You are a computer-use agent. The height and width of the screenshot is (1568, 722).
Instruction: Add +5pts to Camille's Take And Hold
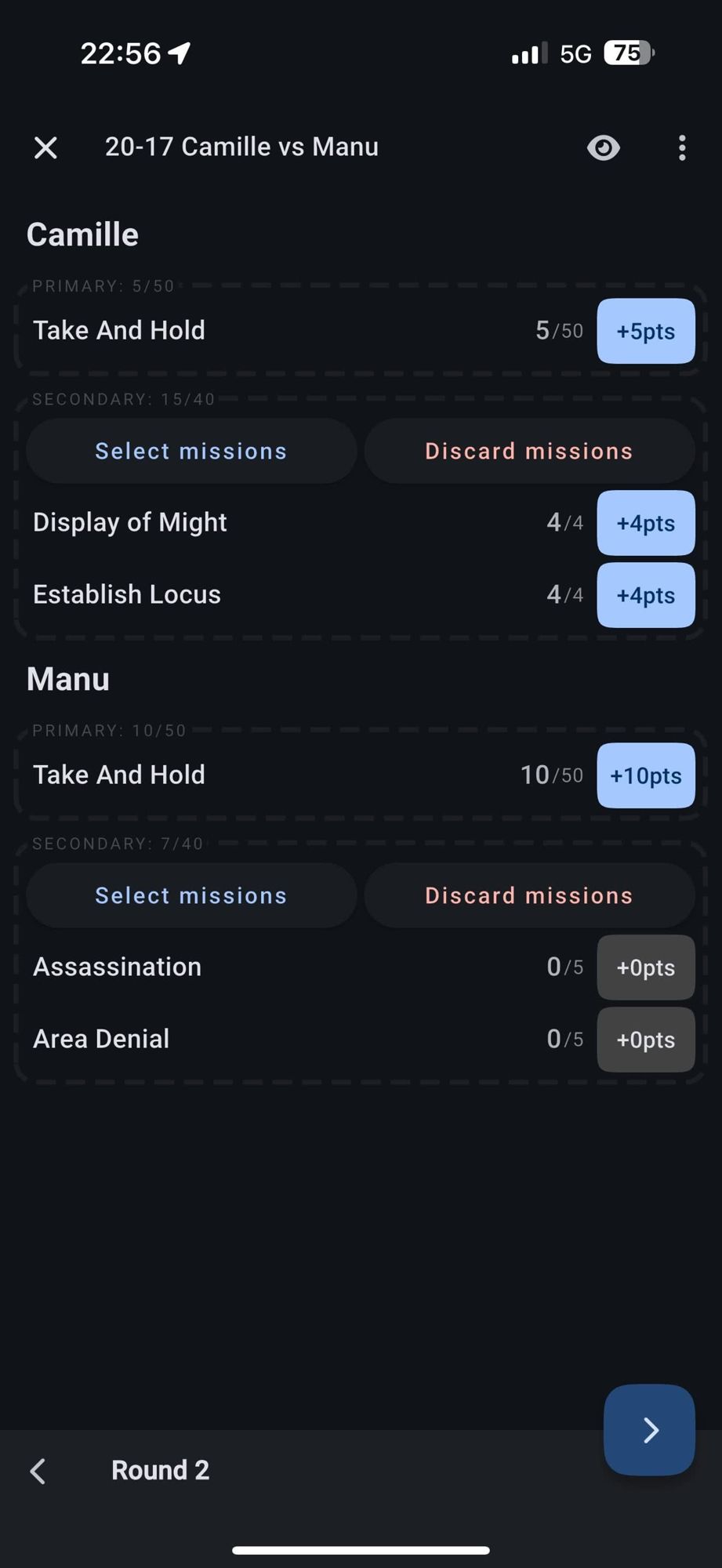pos(645,331)
